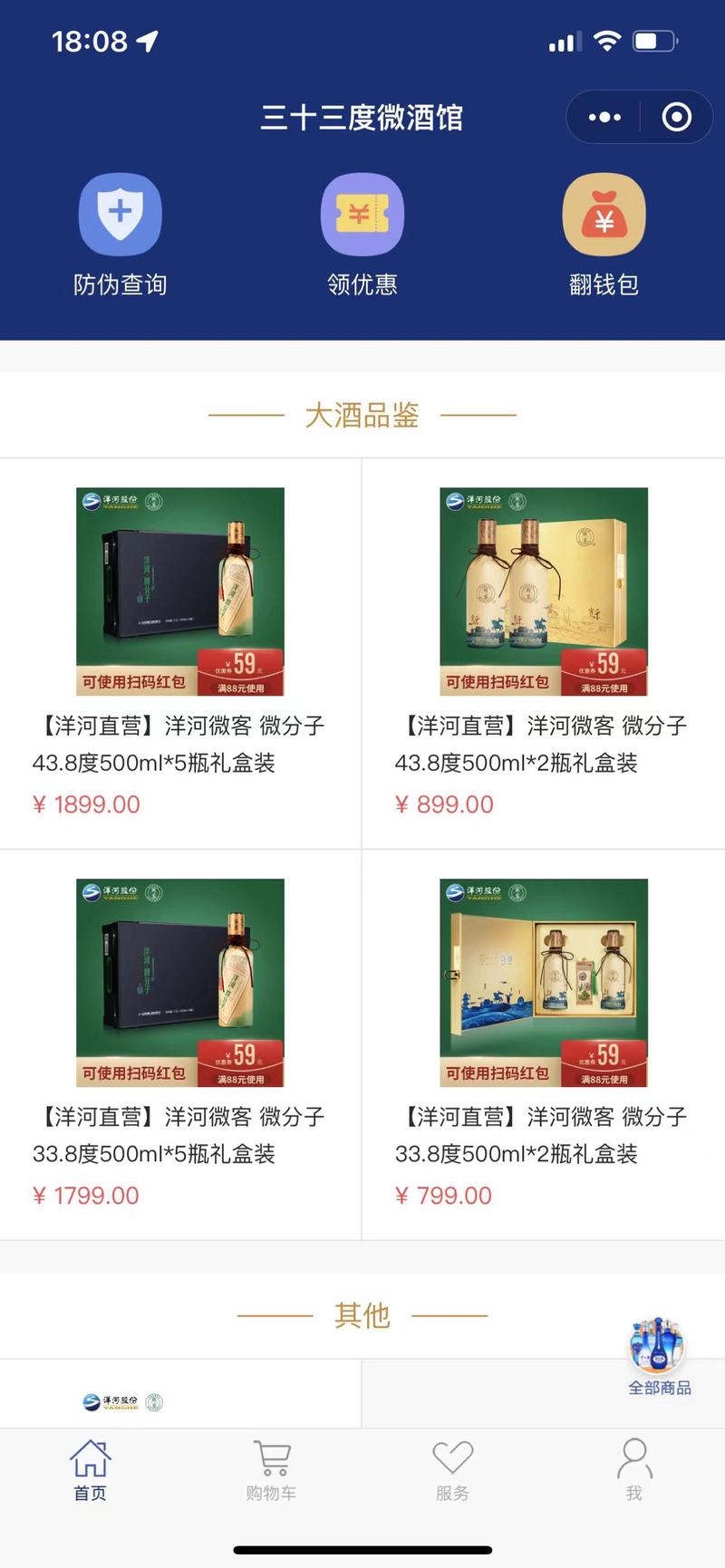Open 翻钱包 wallet rewards

[x=604, y=235]
